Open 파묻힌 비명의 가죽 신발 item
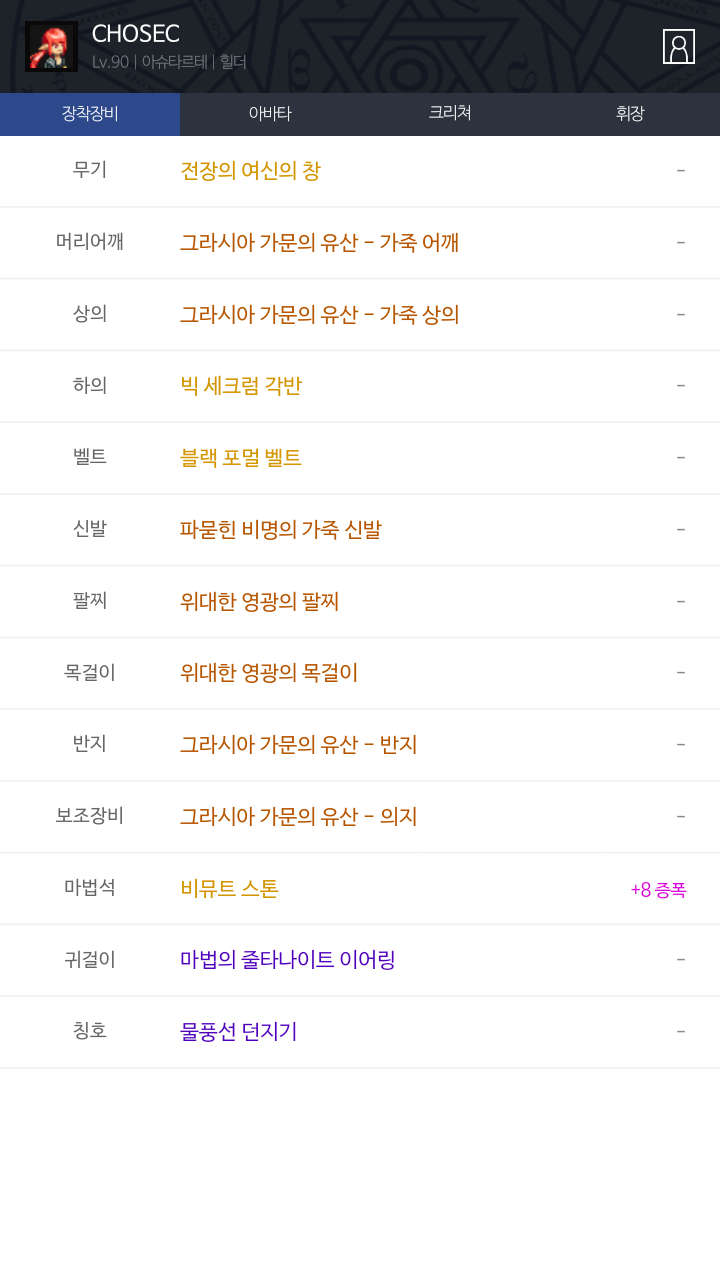 [281, 530]
